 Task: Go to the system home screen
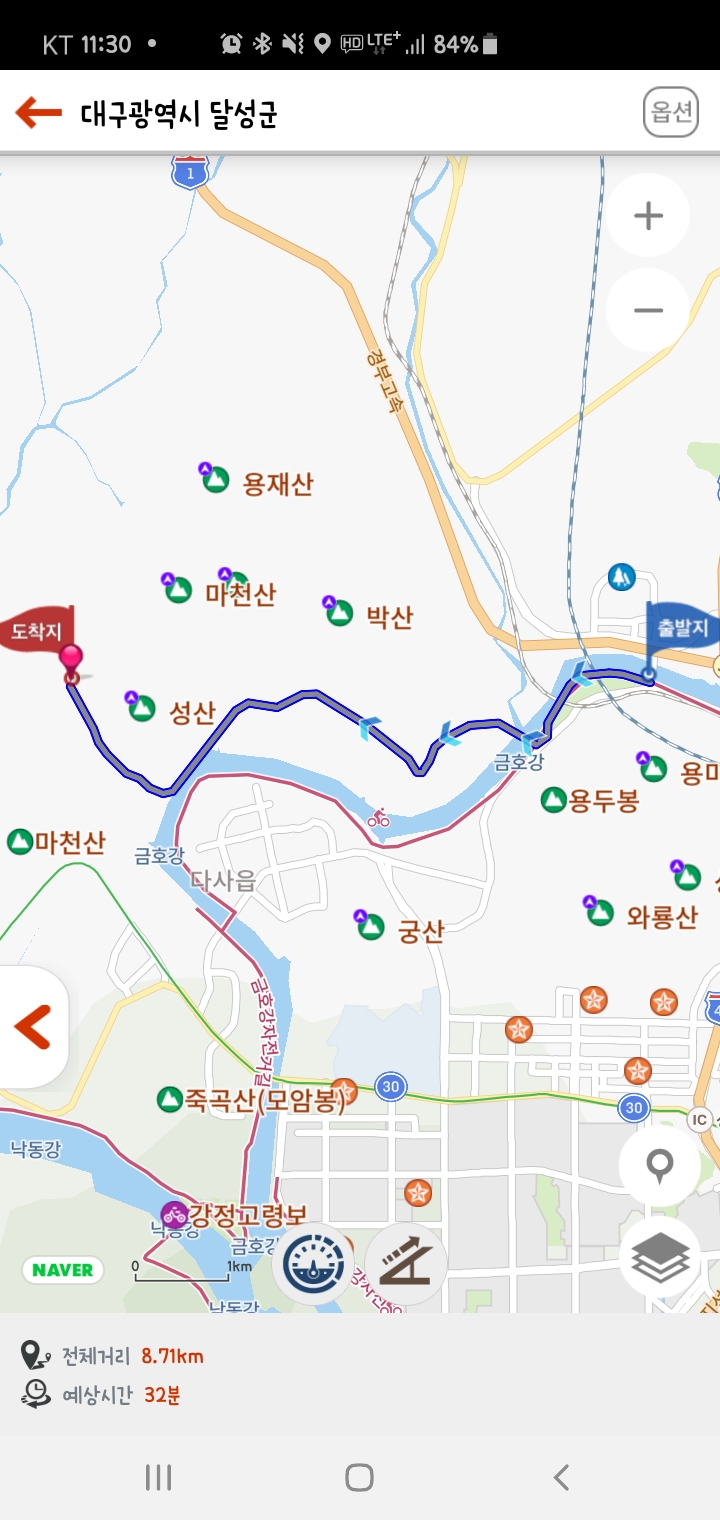coord(359,1477)
